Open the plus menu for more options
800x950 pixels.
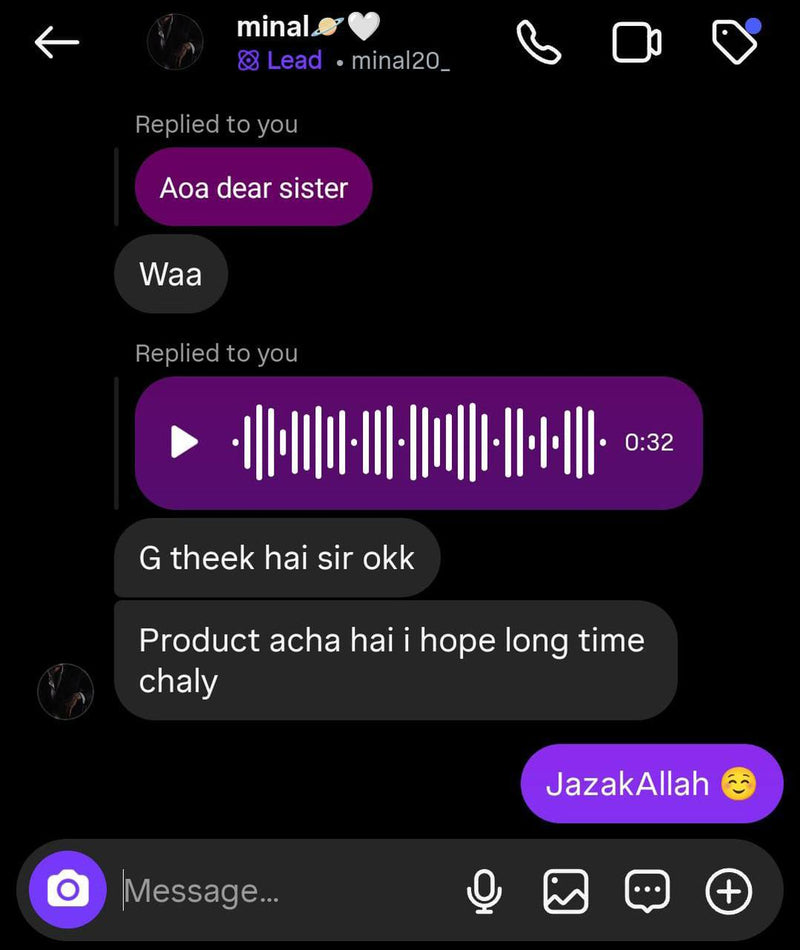tap(728, 889)
